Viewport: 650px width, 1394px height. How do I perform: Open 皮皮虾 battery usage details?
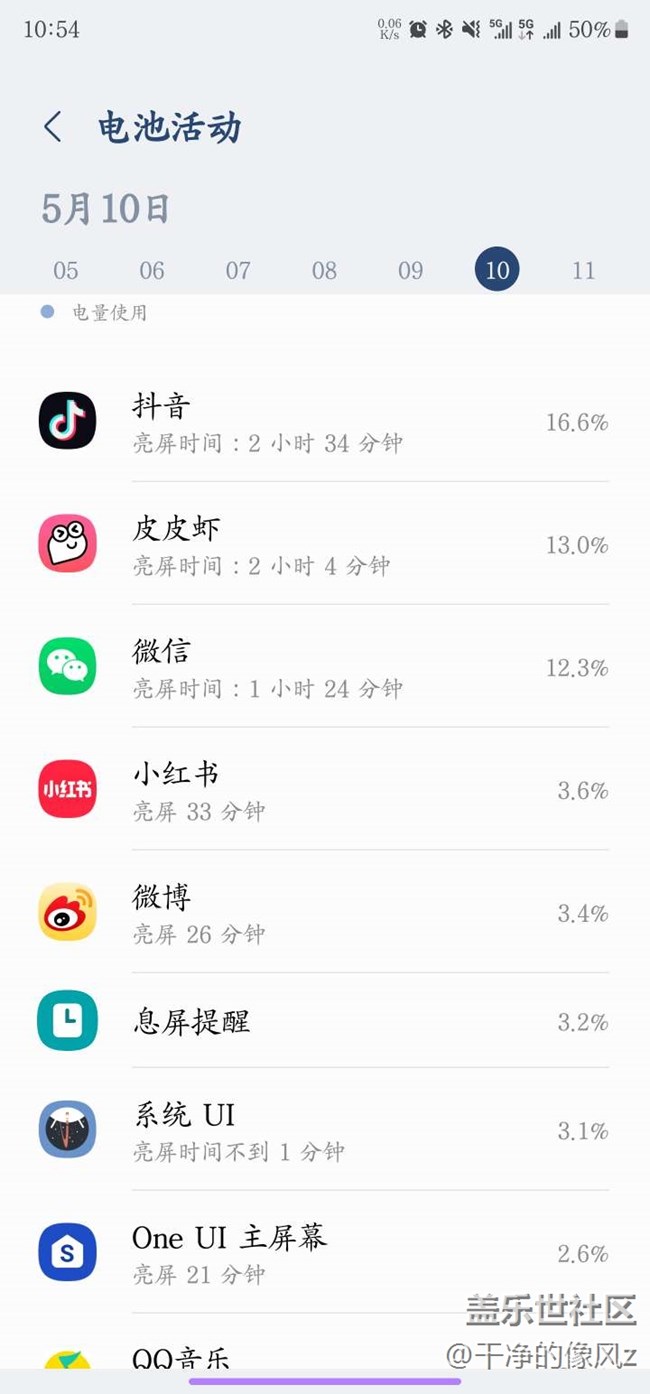coord(325,543)
